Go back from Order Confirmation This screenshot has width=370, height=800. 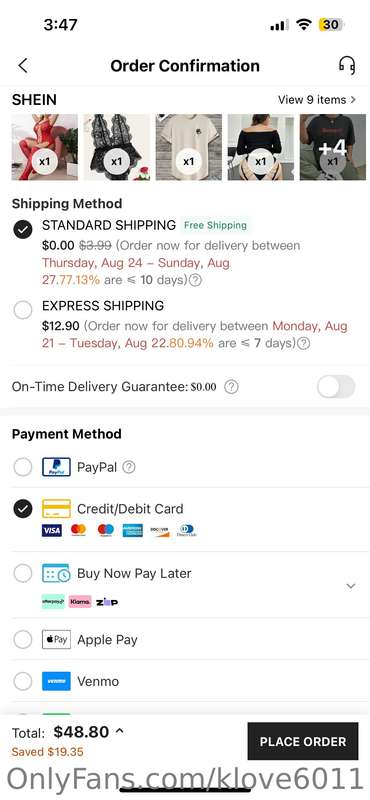[x=23, y=66]
